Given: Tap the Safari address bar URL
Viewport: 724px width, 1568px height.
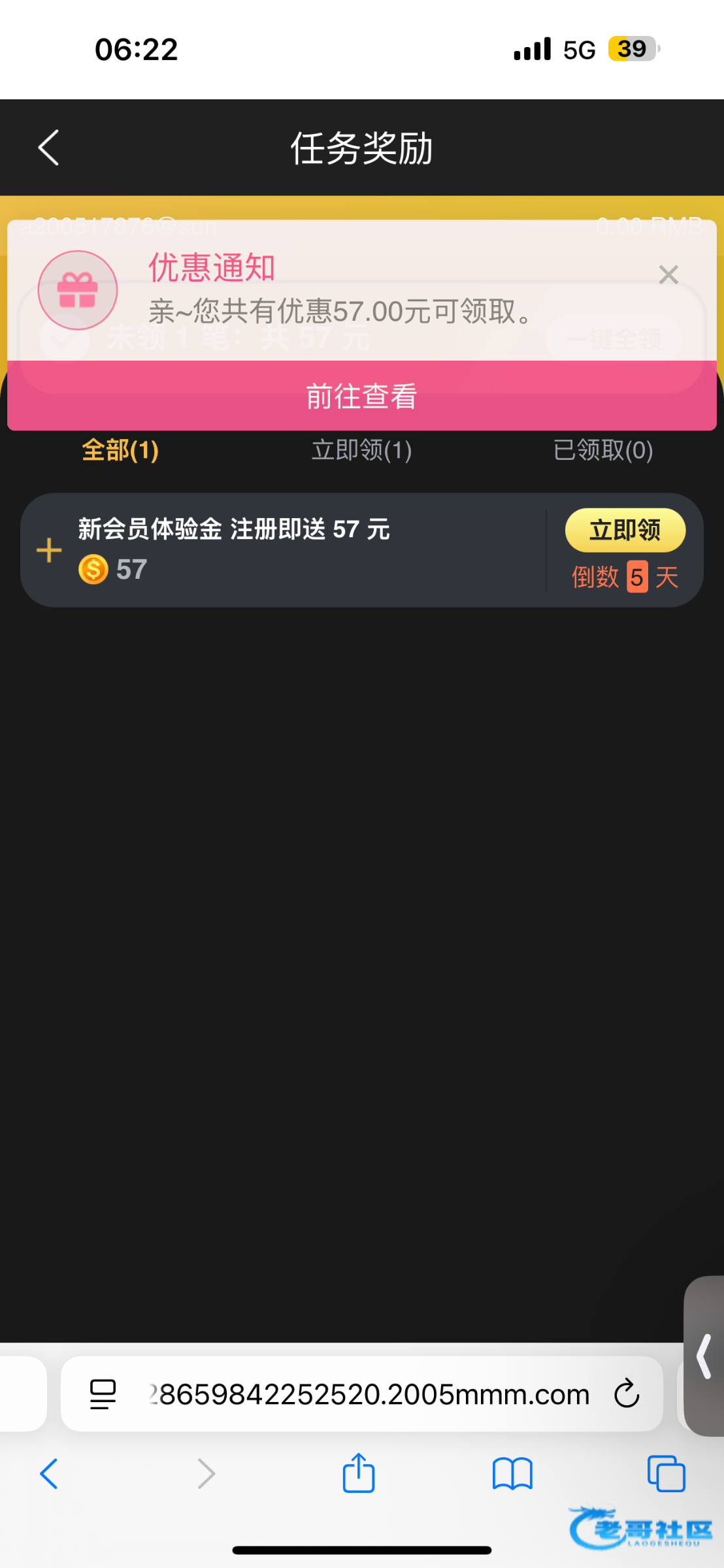Looking at the screenshot, I should [x=369, y=1394].
